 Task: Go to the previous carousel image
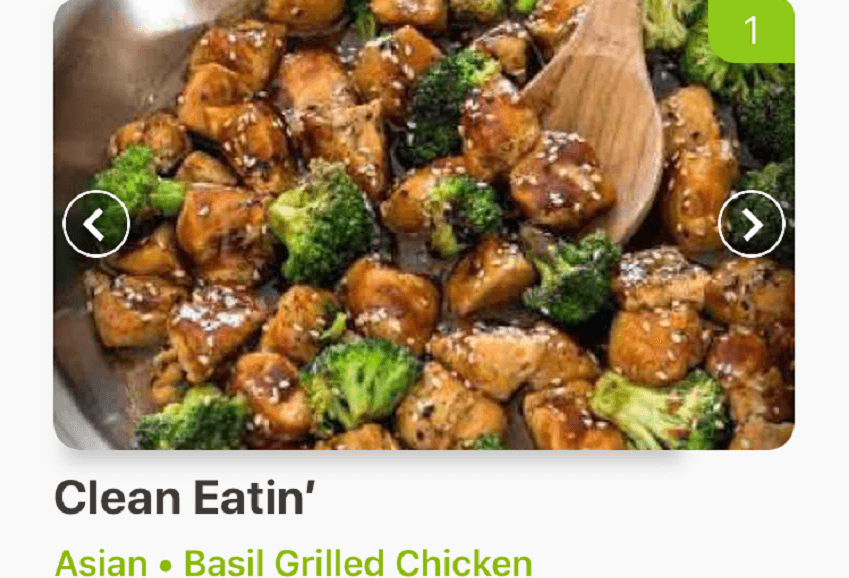[96, 224]
